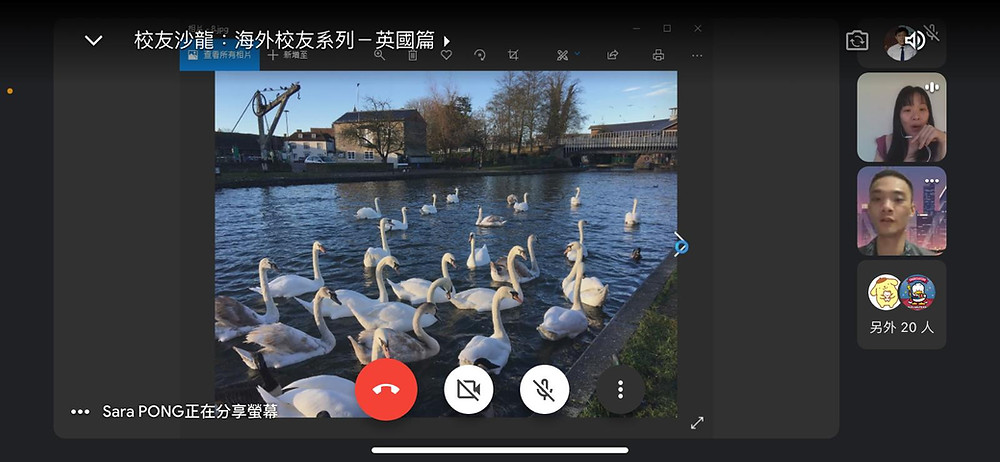Image resolution: width=1000 pixels, height=462 pixels.
Task: Switch the camera
Action: pos(857,41)
